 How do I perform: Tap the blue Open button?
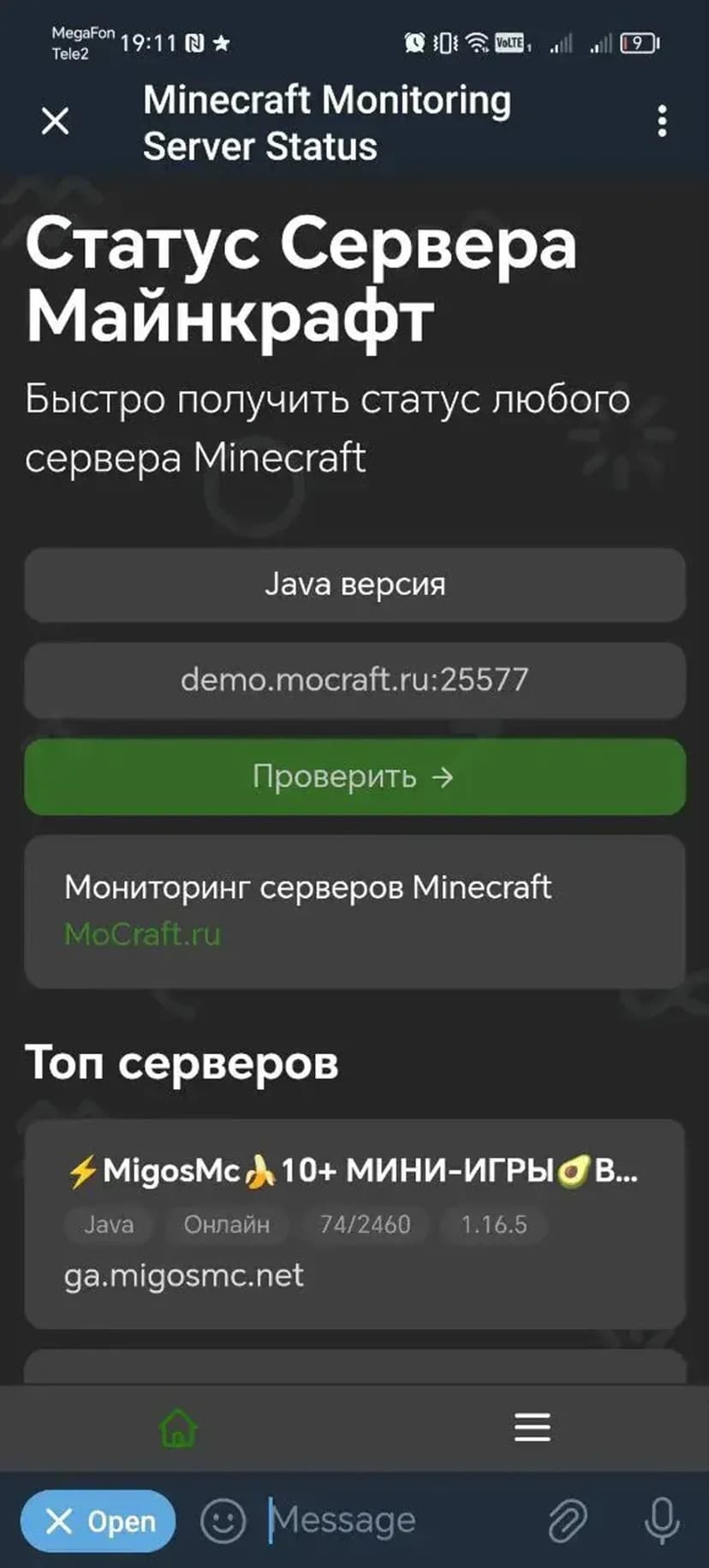[98, 1522]
